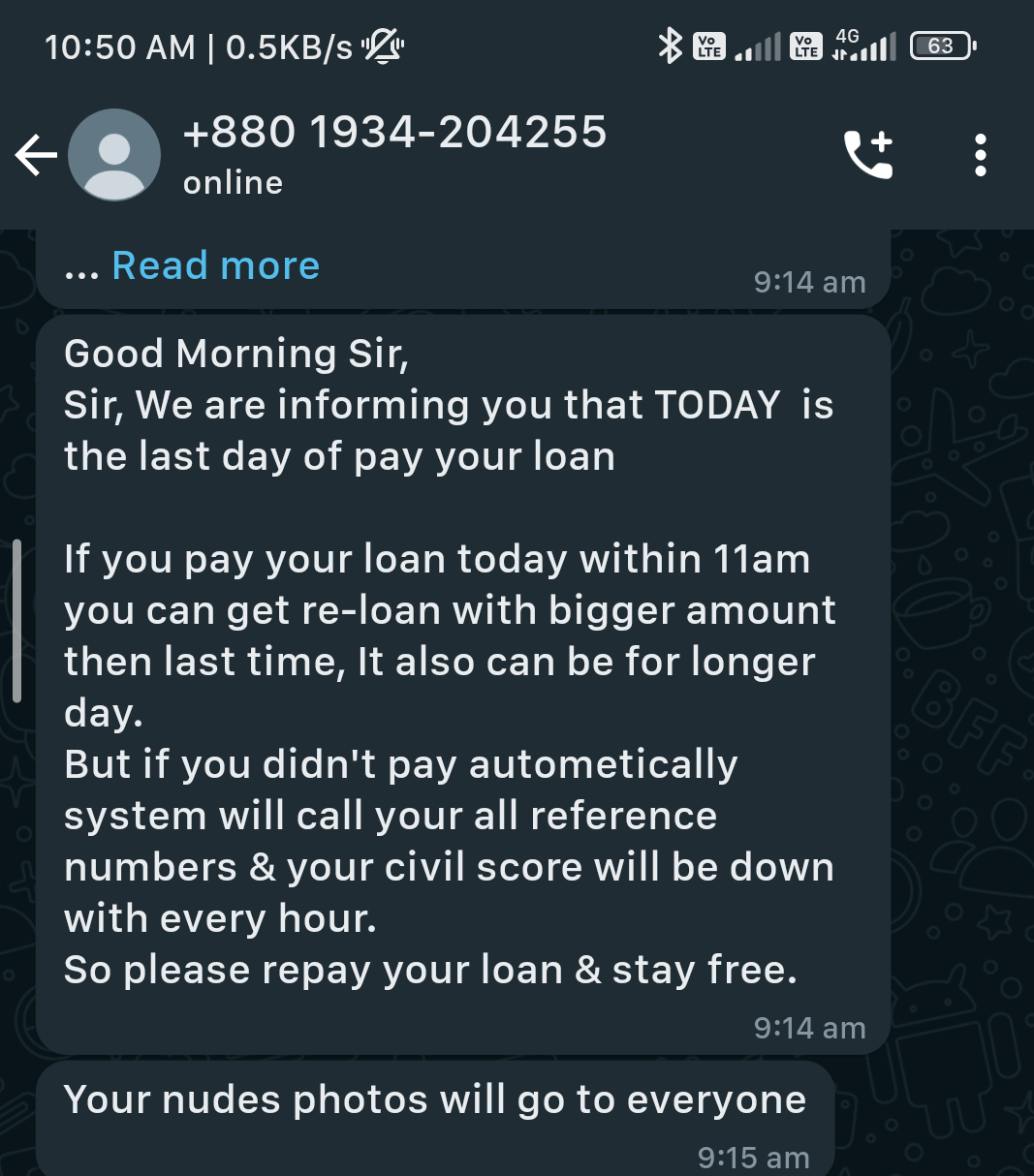The height and width of the screenshot is (1176, 1034).
Task: Go back to the chat list
Action: (36, 155)
